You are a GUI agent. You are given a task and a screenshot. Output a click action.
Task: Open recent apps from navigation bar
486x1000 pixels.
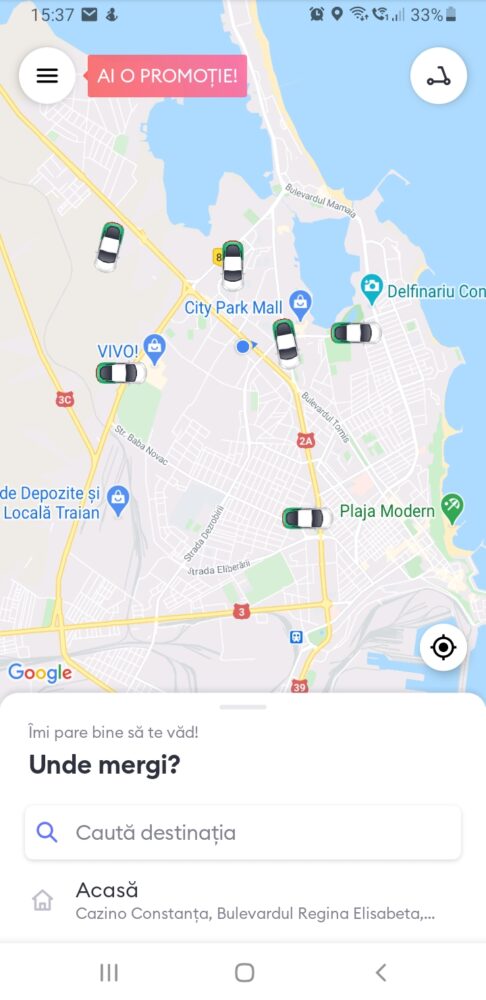coord(109,972)
